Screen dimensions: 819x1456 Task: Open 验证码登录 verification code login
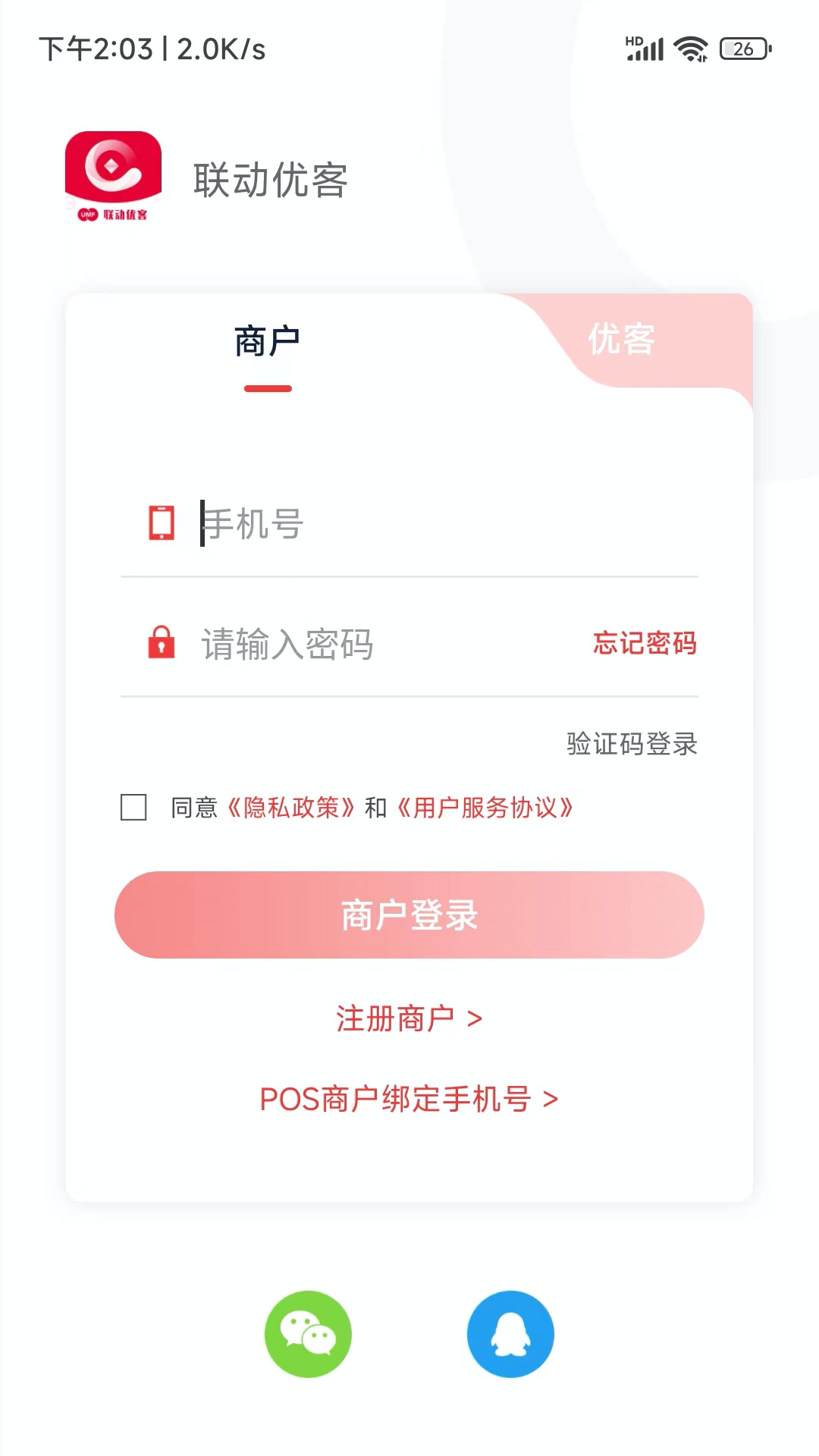(x=630, y=745)
